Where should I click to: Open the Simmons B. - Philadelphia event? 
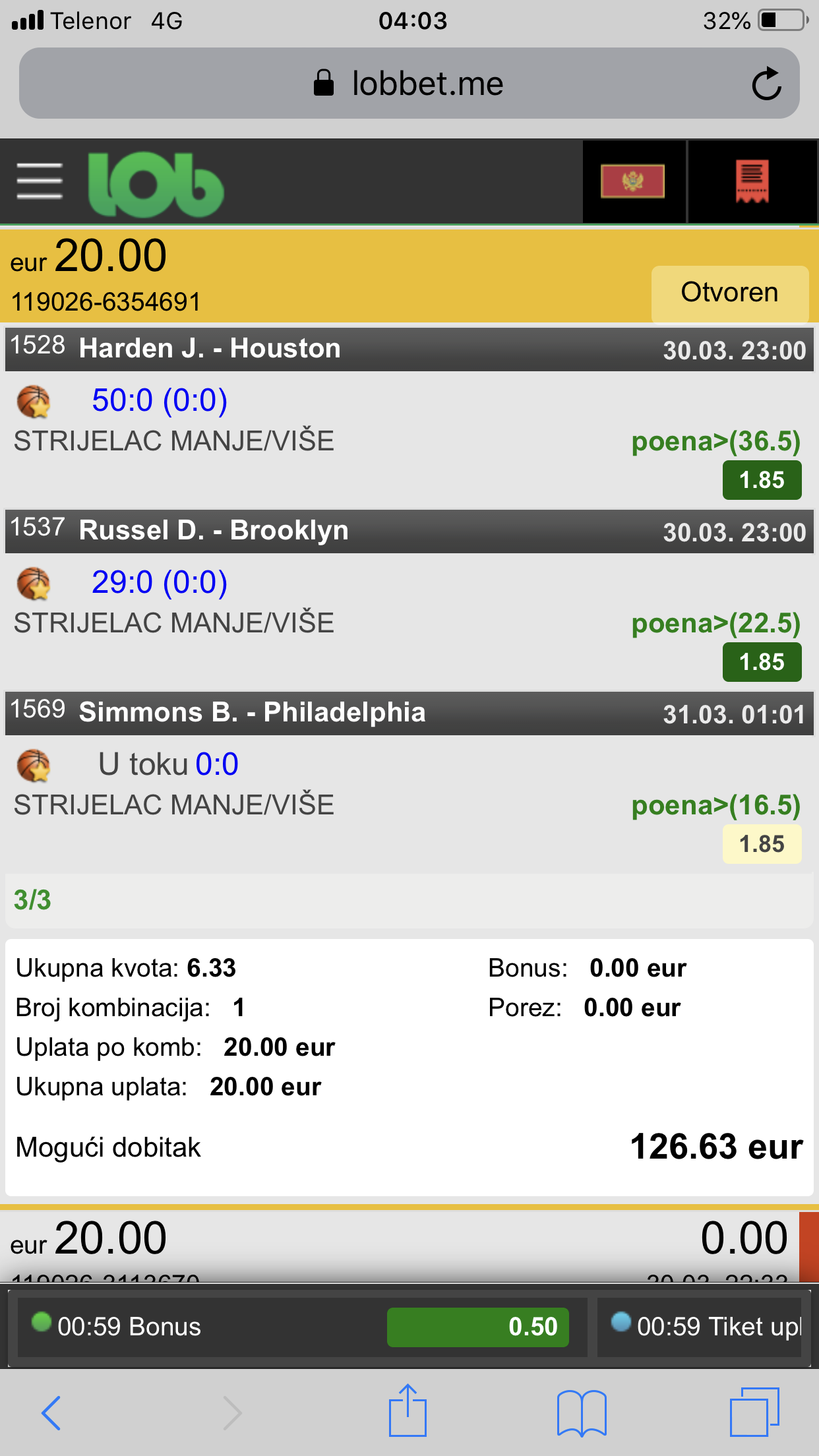[x=409, y=713]
